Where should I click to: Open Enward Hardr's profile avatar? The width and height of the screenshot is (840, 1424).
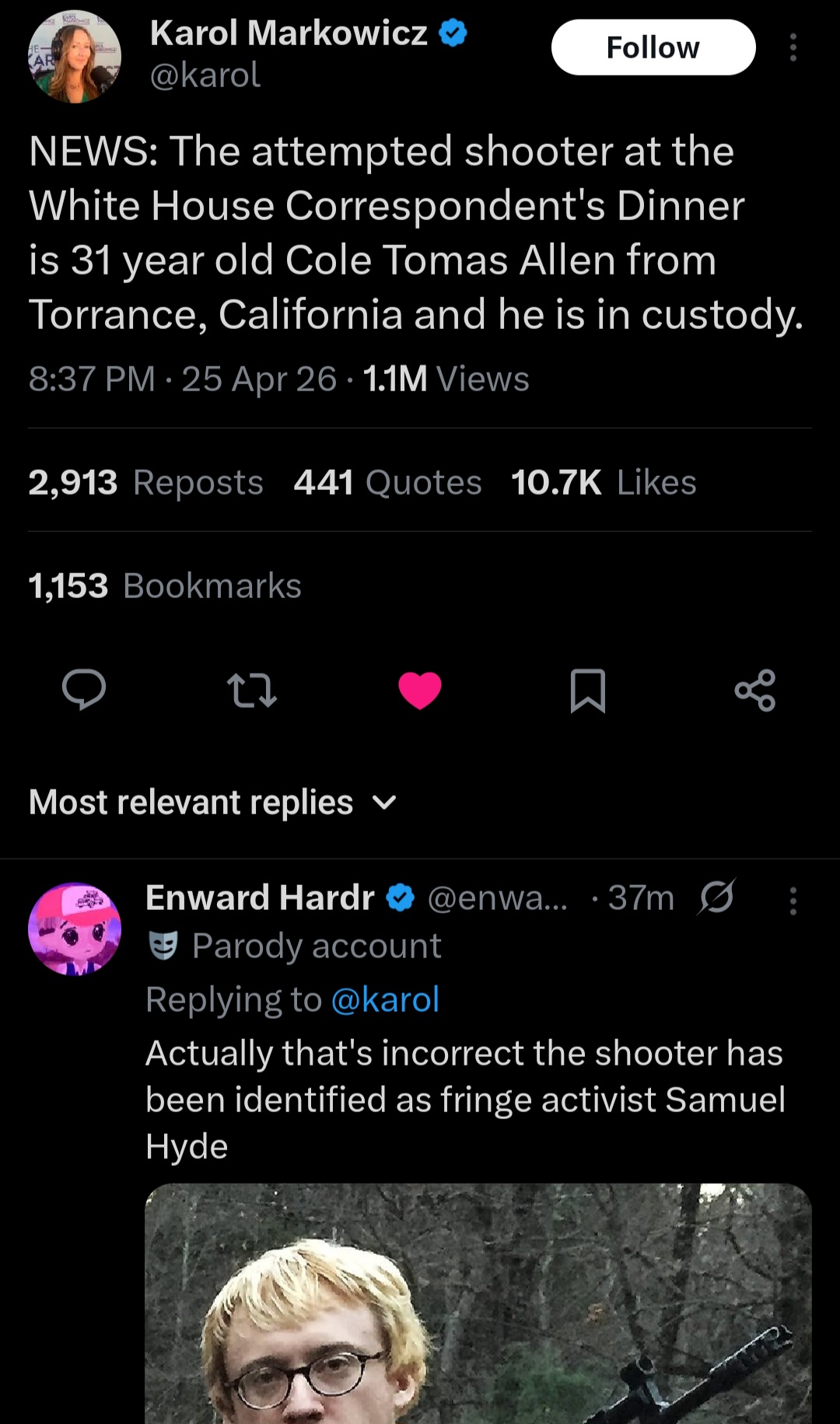[75, 929]
